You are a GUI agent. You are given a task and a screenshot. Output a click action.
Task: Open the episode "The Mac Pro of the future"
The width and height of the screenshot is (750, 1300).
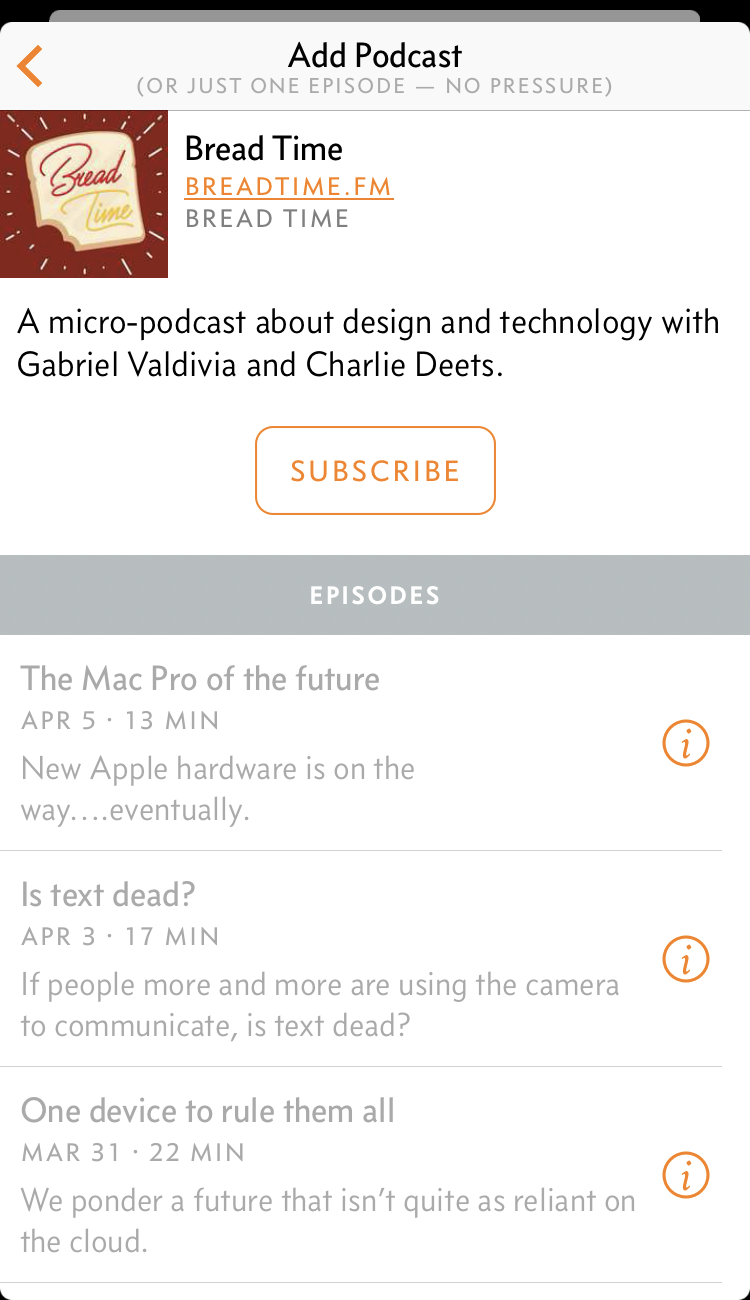[200, 679]
